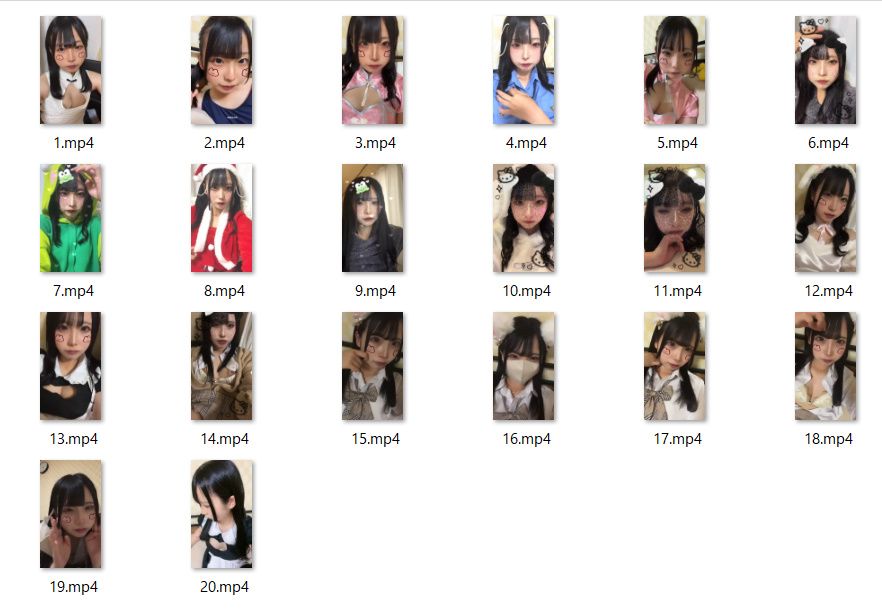Open video 17.mp4
The height and width of the screenshot is (610, 882).
pyautogui.click(x=675, y=366)
